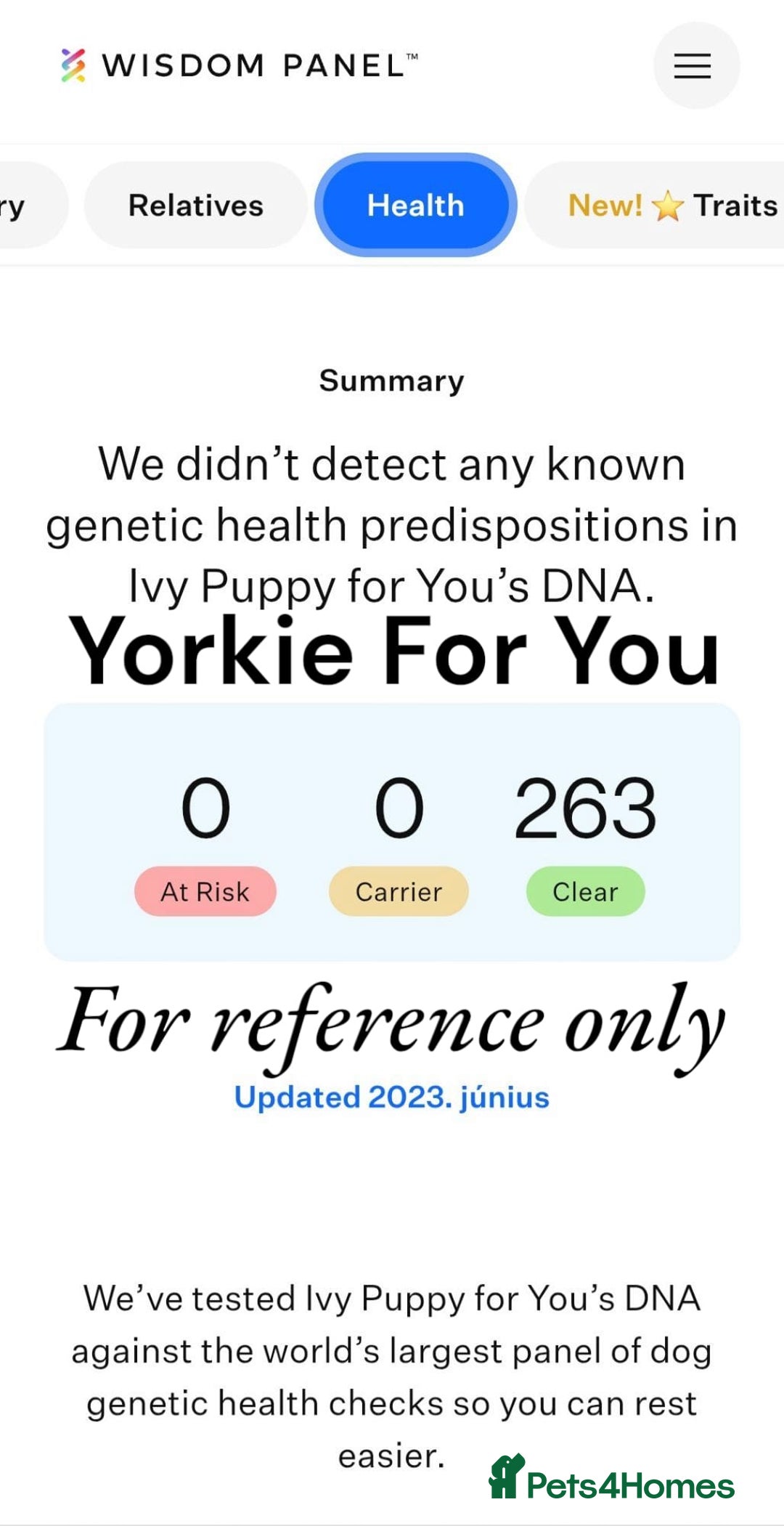Click the Carrier badge
Viewport: 784px width, 1526px height.
398,891
